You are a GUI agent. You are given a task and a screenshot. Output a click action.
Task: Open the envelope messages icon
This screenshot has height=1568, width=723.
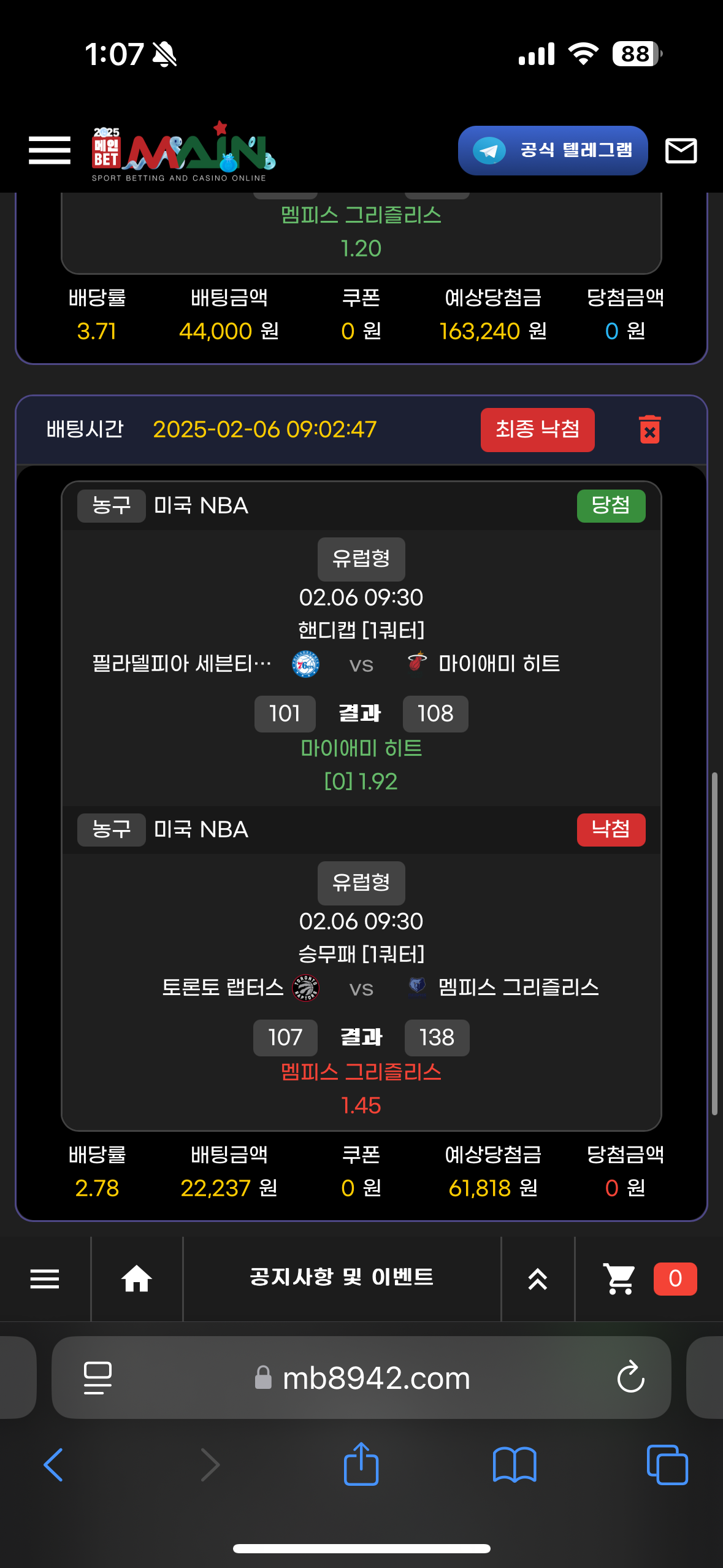[681, 150]
